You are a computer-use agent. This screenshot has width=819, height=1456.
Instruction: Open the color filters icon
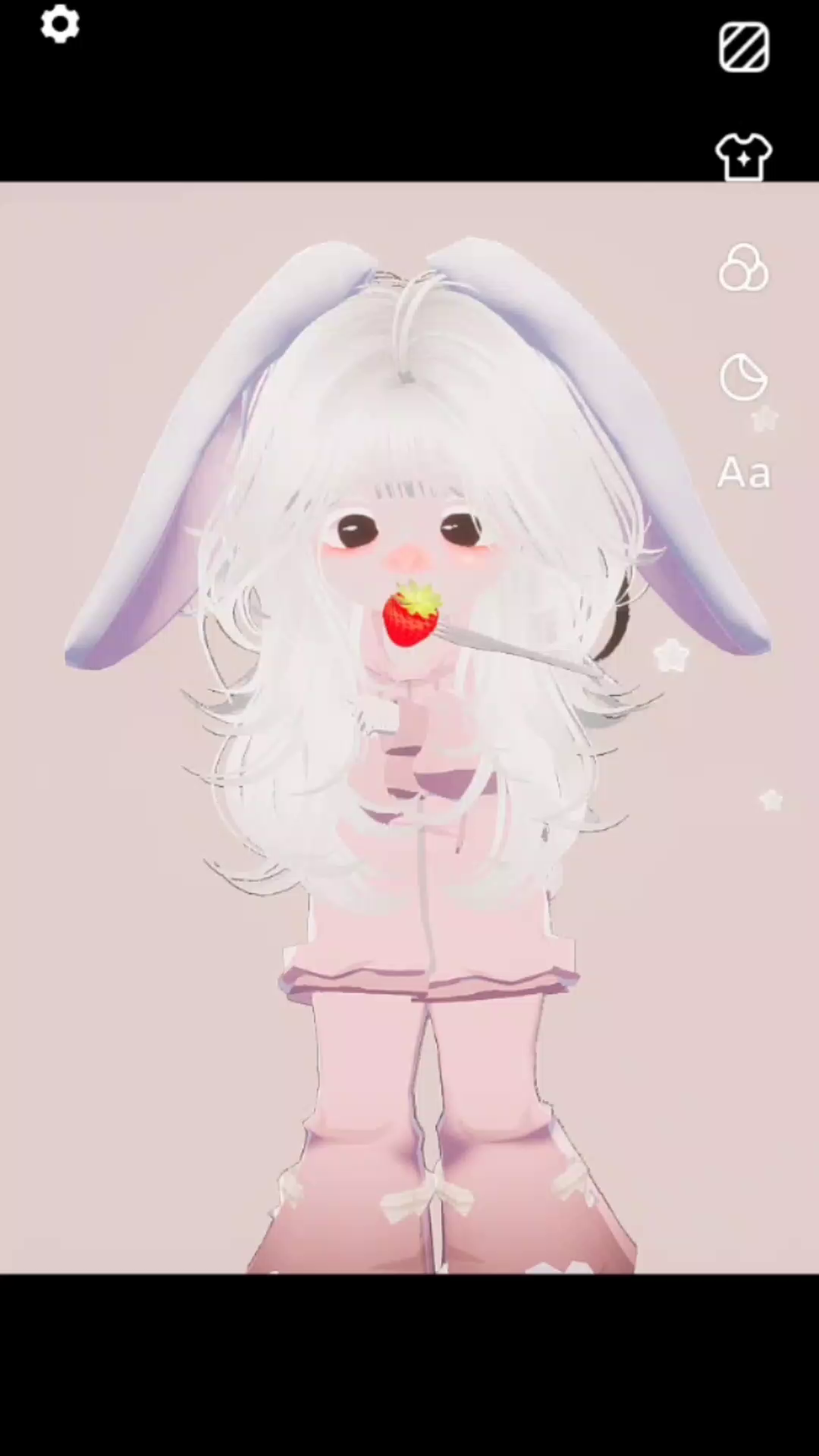(x=743, y=268)
